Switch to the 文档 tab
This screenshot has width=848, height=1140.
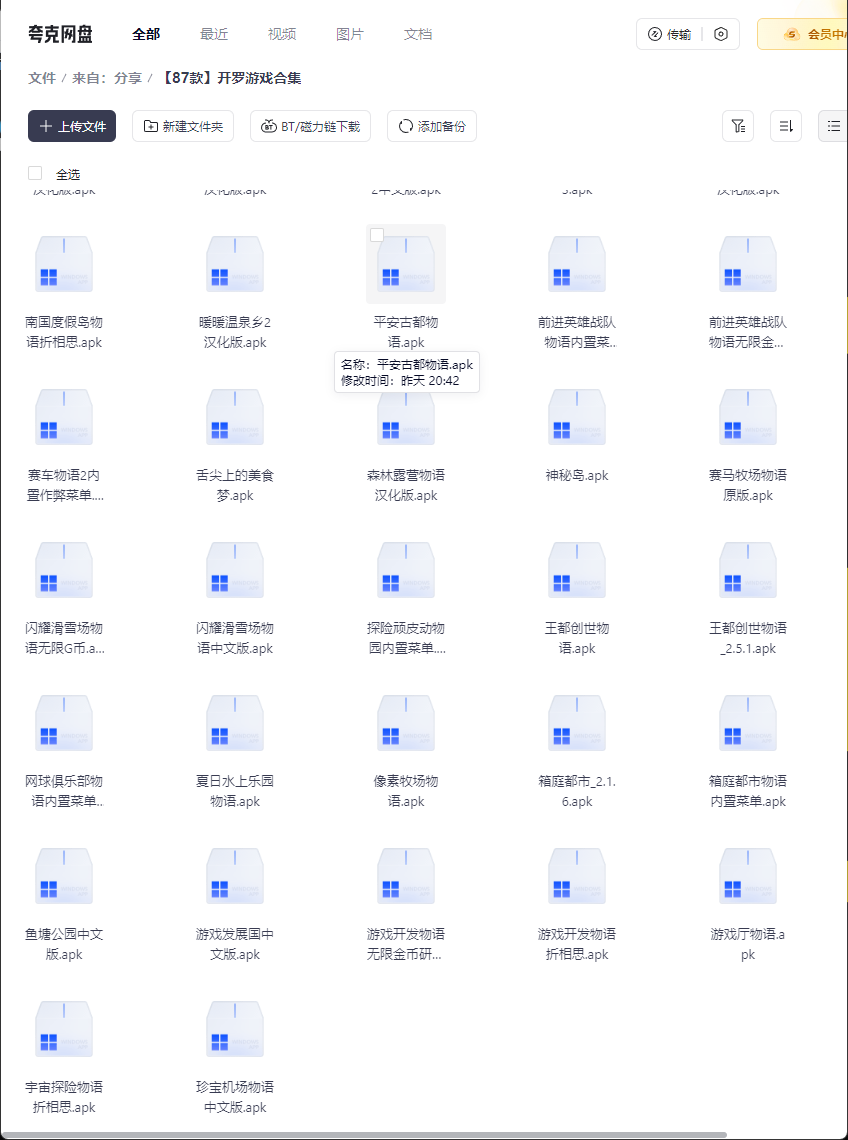tap(418, 34)
